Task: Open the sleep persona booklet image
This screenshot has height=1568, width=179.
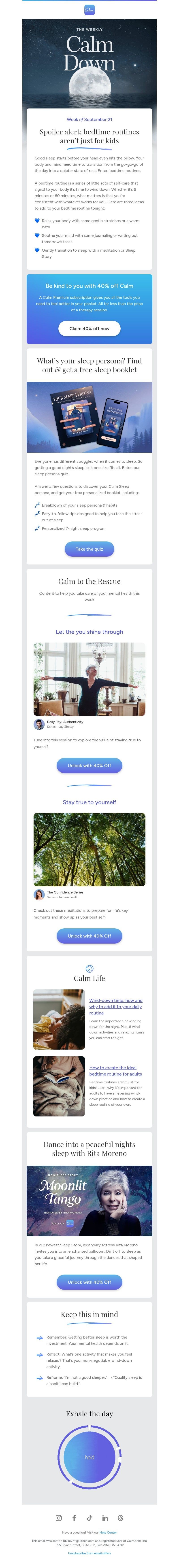Action: tap(89, 417)
